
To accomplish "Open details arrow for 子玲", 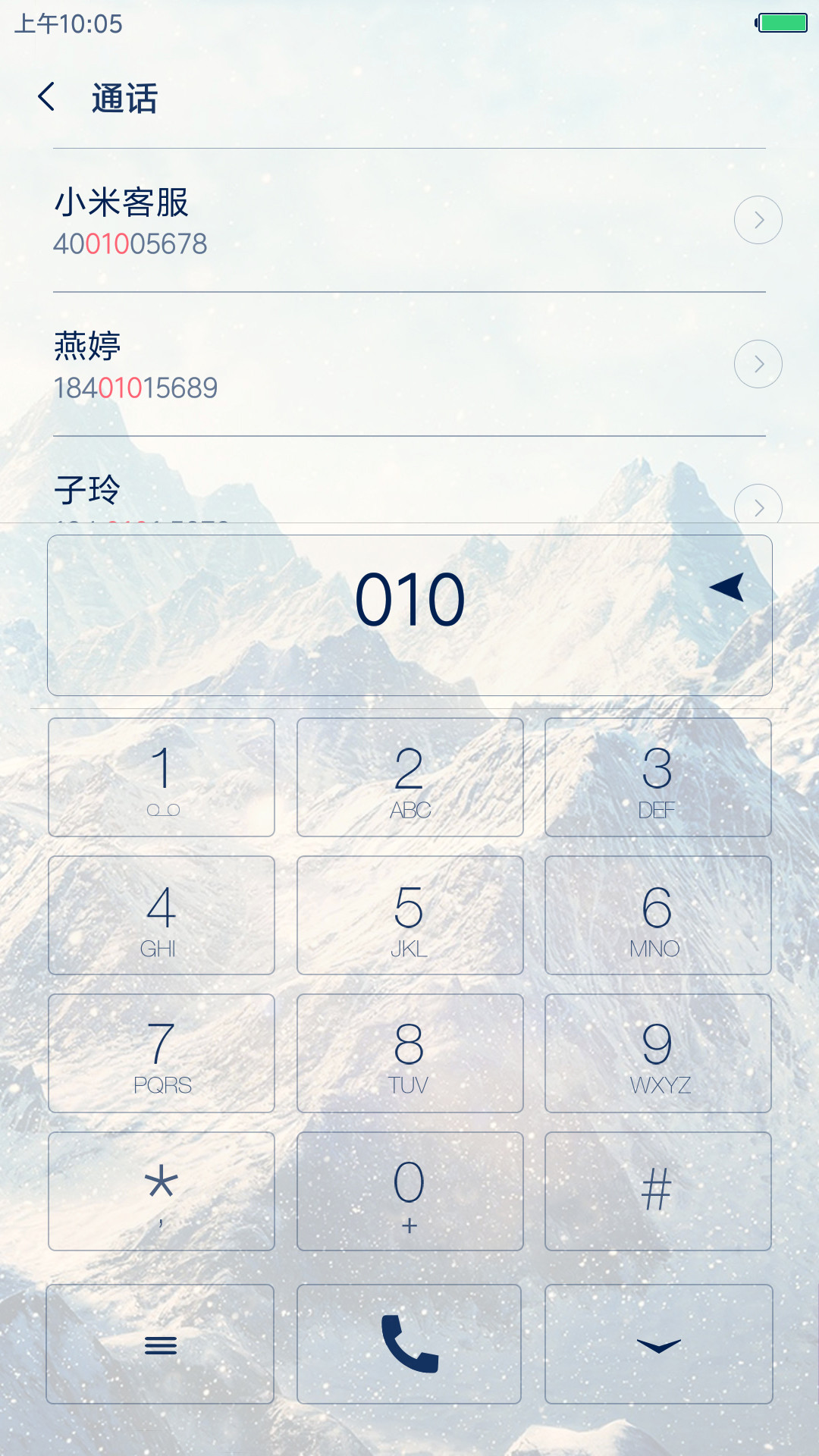I will (758, 504).
